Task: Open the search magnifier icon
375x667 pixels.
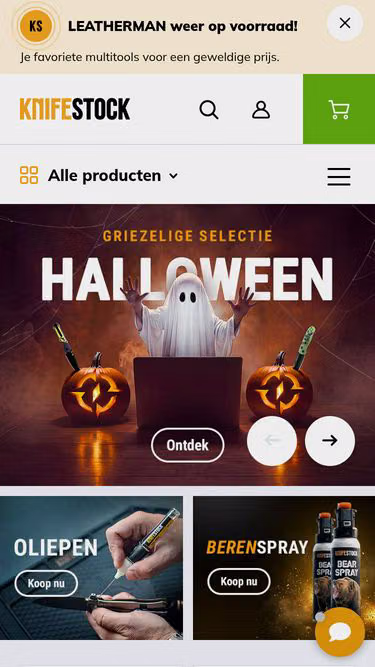Action: [209, 110]
